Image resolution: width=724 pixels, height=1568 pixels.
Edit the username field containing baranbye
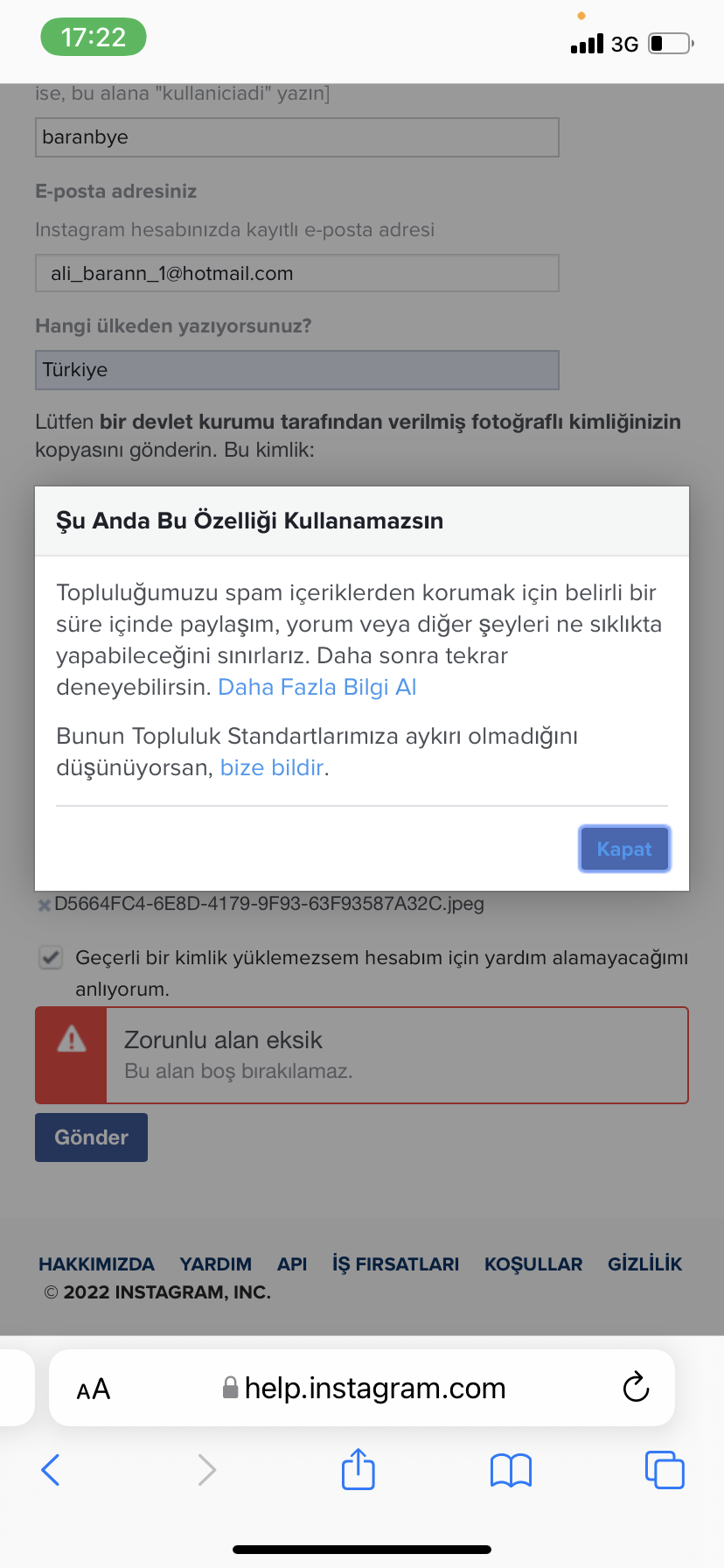pos(297,137)
